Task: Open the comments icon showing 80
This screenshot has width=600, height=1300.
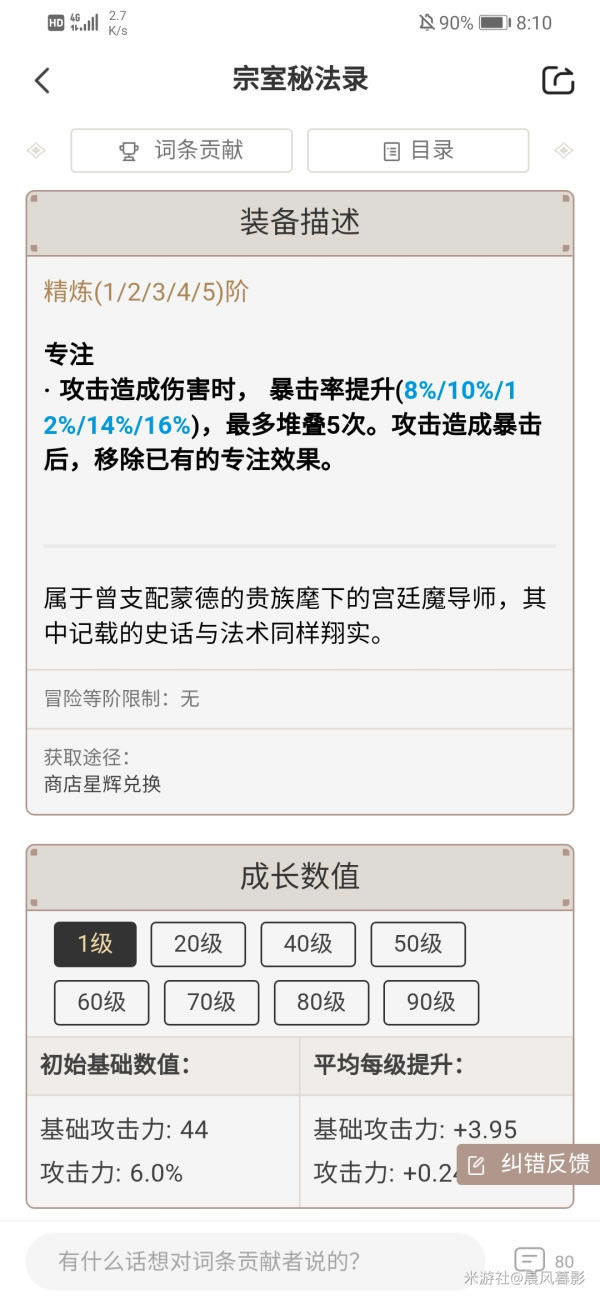Action: tap(531, 1261)
